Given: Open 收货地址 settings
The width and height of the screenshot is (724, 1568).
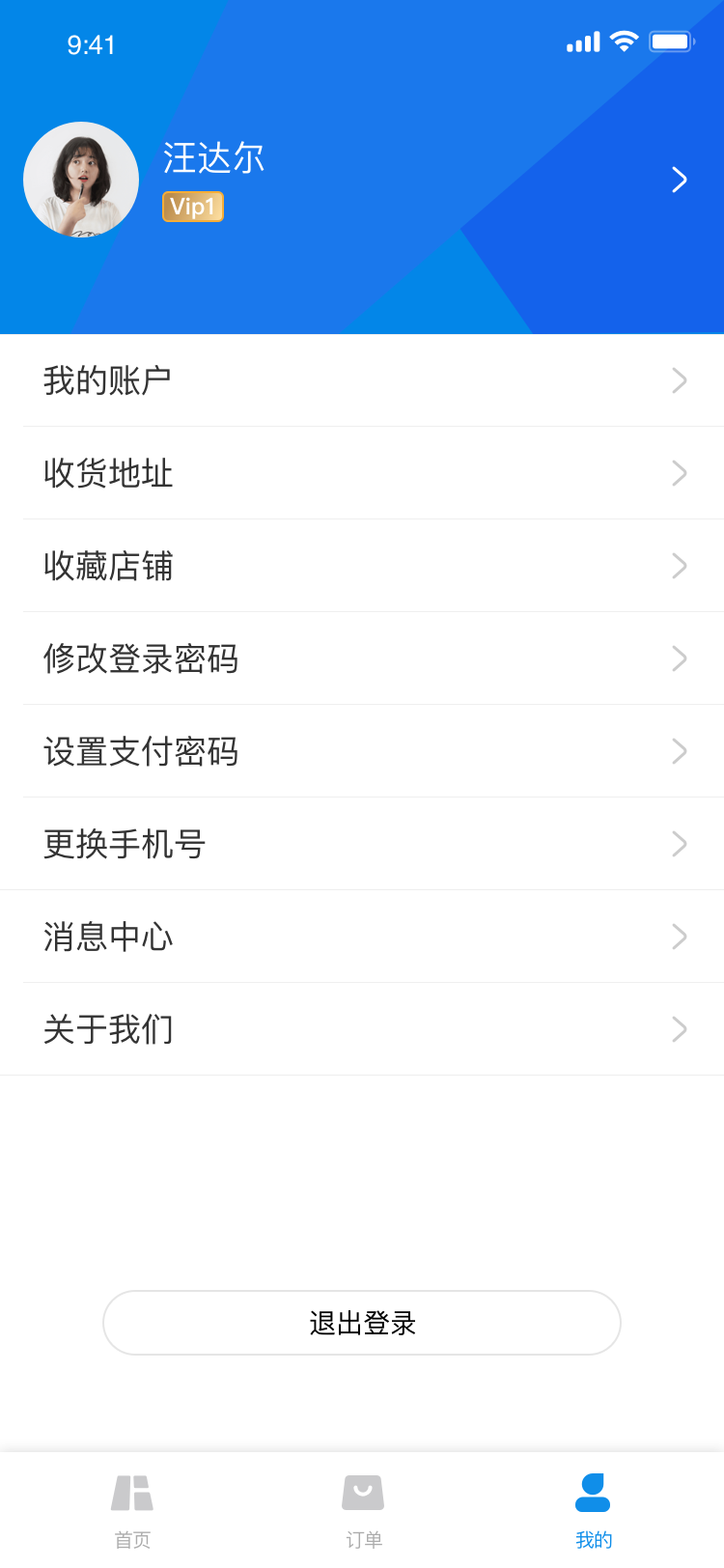Looking at the screenshot, I should [362, 473].
